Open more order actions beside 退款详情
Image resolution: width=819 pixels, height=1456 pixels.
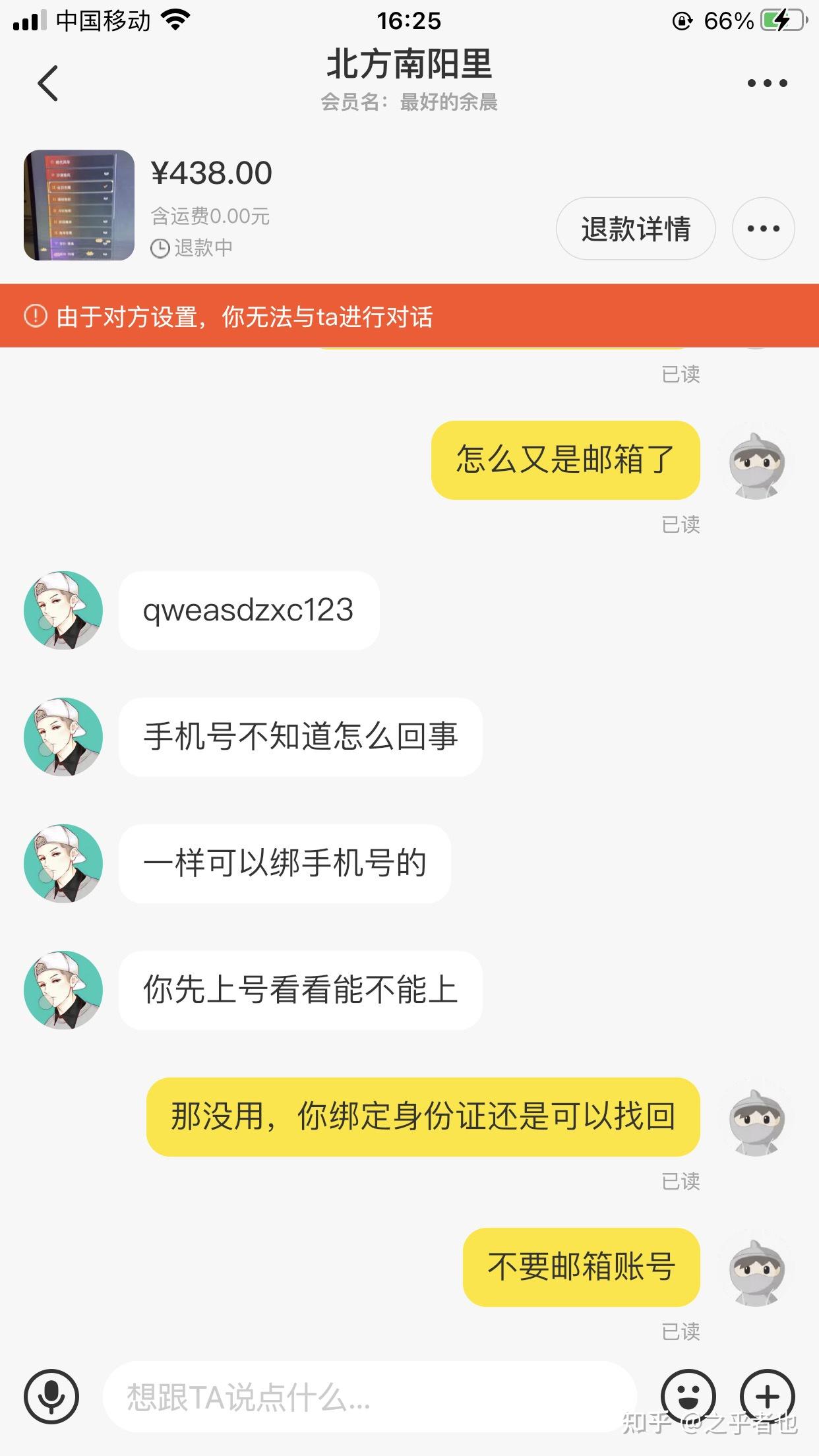click(x=764, y=229)
